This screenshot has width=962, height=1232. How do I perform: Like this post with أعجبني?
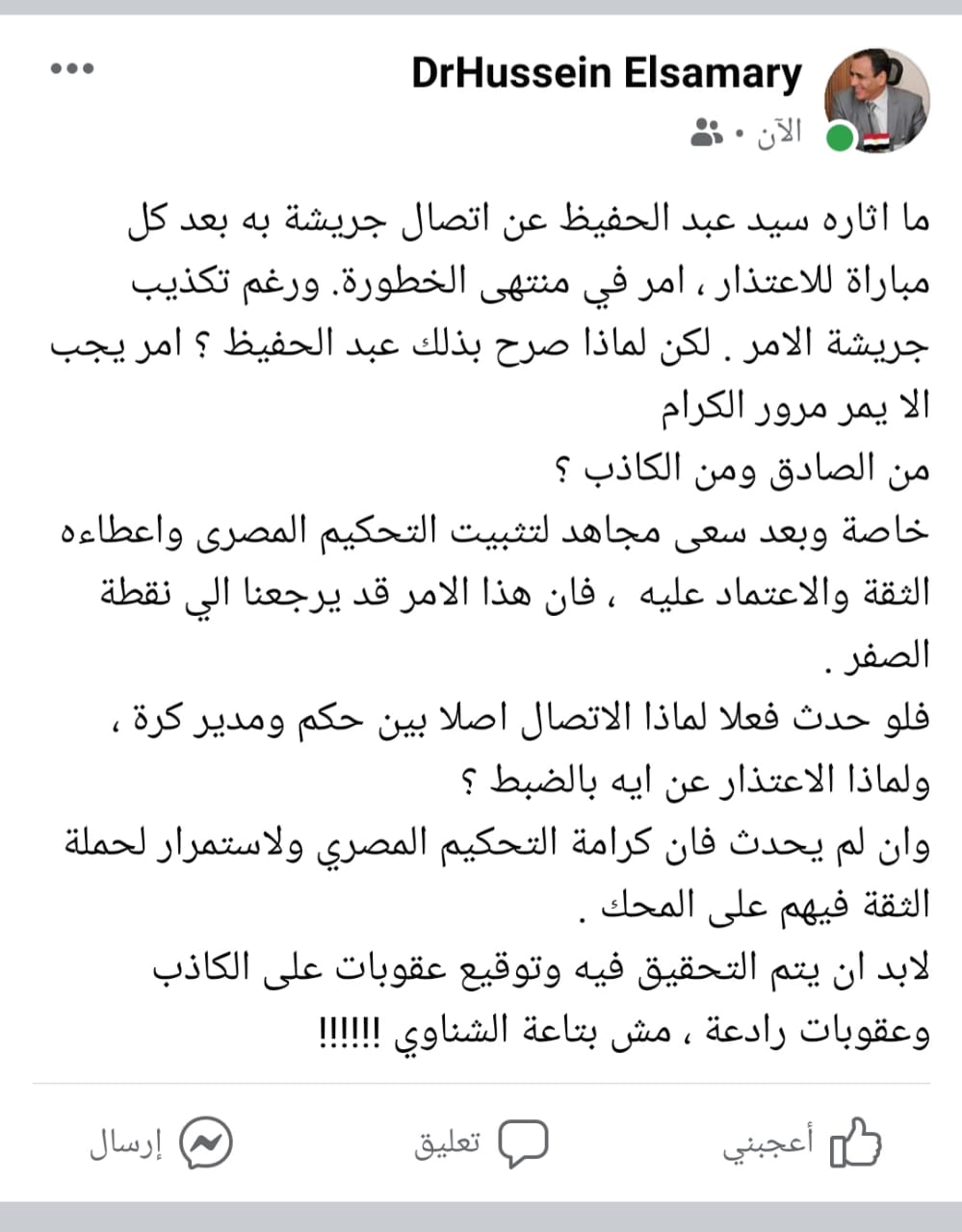pyautogui.click(x=802, y=1142)
